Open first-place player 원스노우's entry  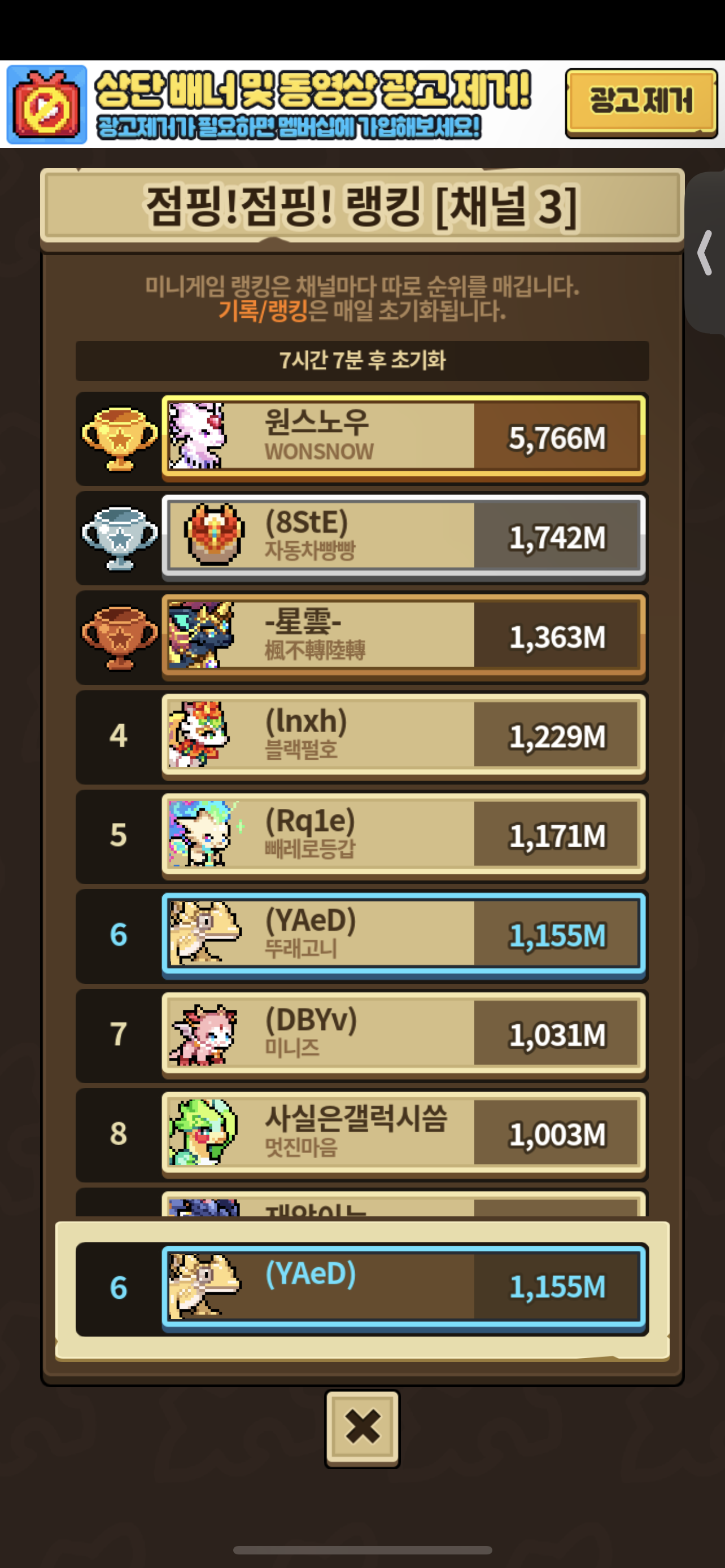(403, 436)
